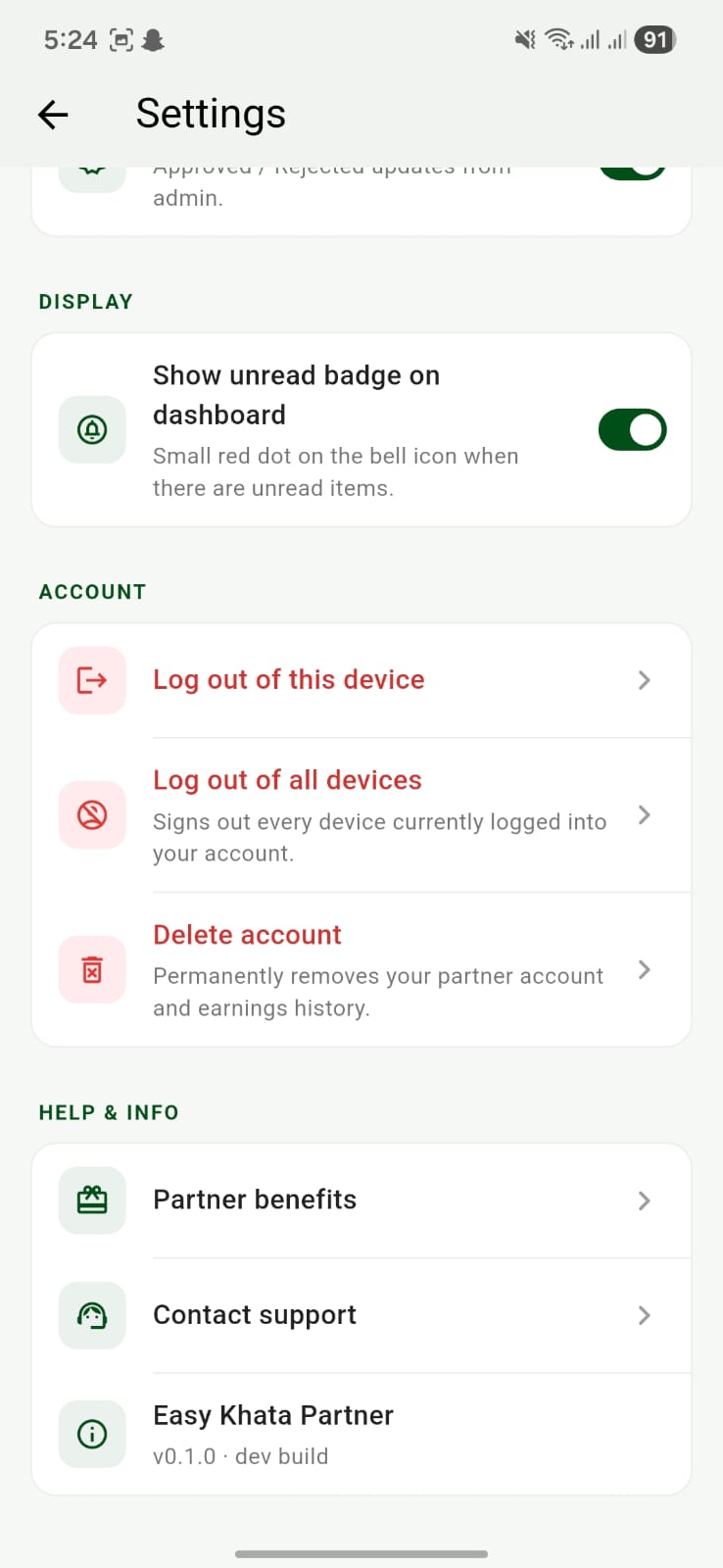This screenshot has width=723, height=1568.
Task: Open Partner benefits
Action: [361, 1200]
